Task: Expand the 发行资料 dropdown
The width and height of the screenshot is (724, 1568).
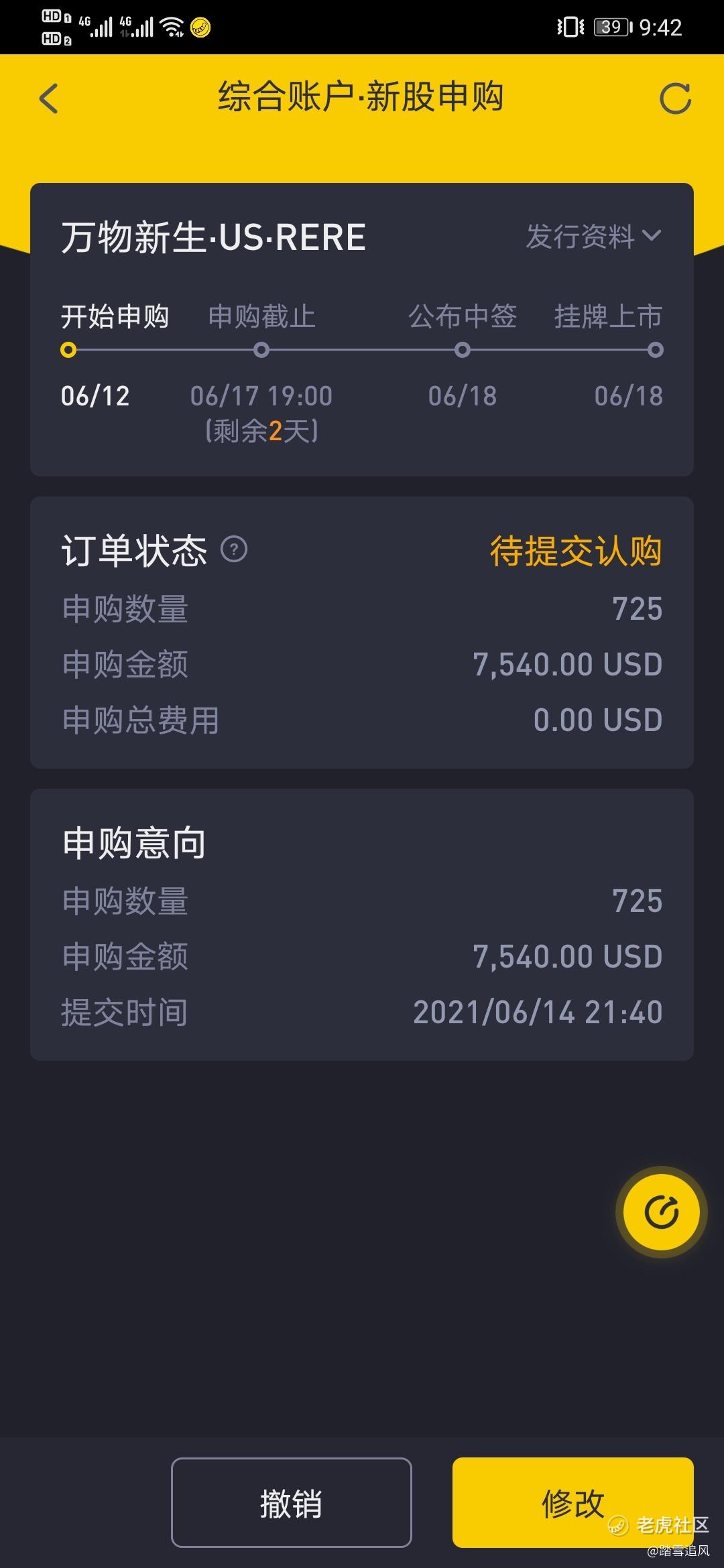Action: point(593,236)
